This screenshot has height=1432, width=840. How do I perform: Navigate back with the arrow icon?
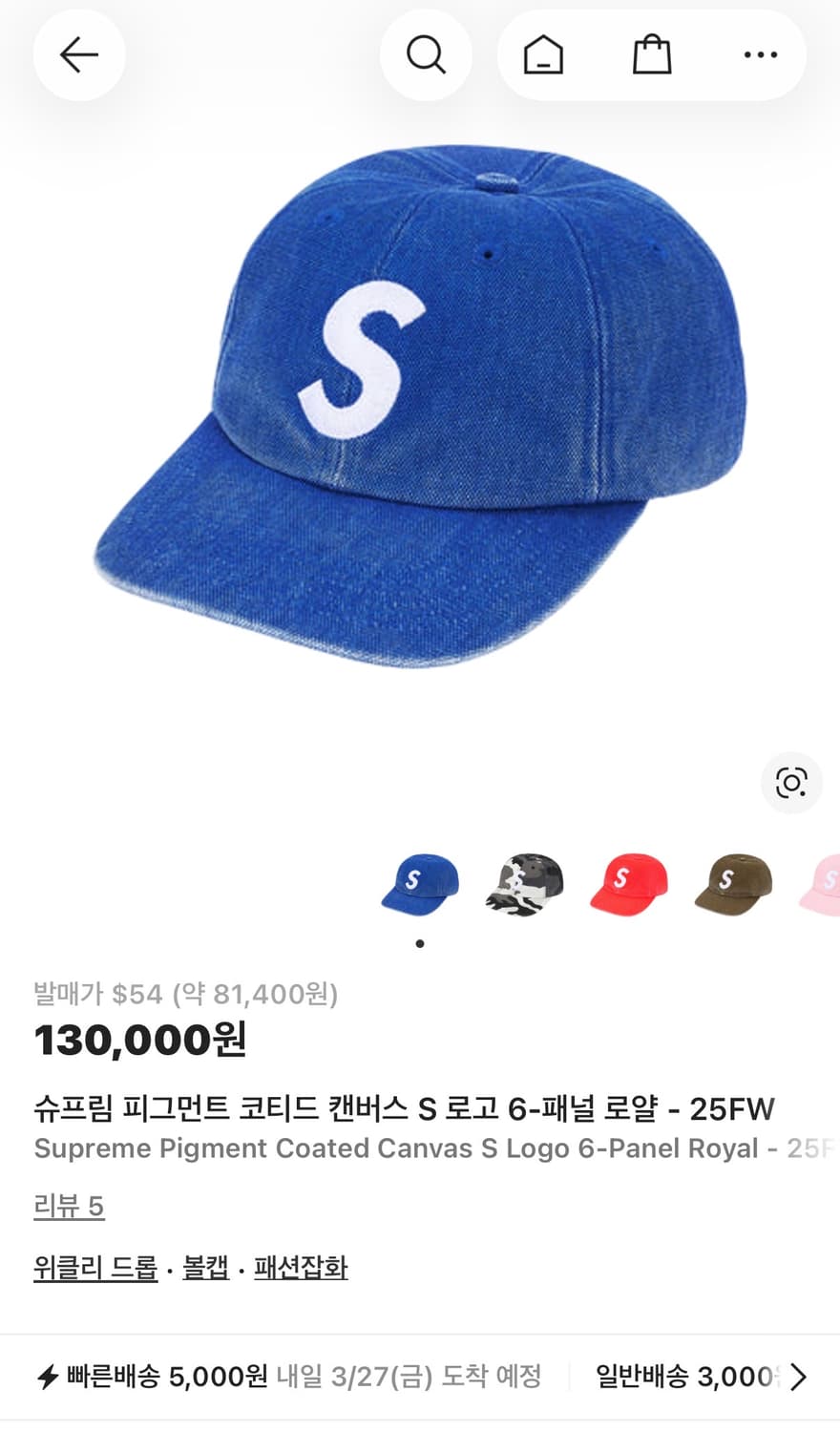(79, 54)
